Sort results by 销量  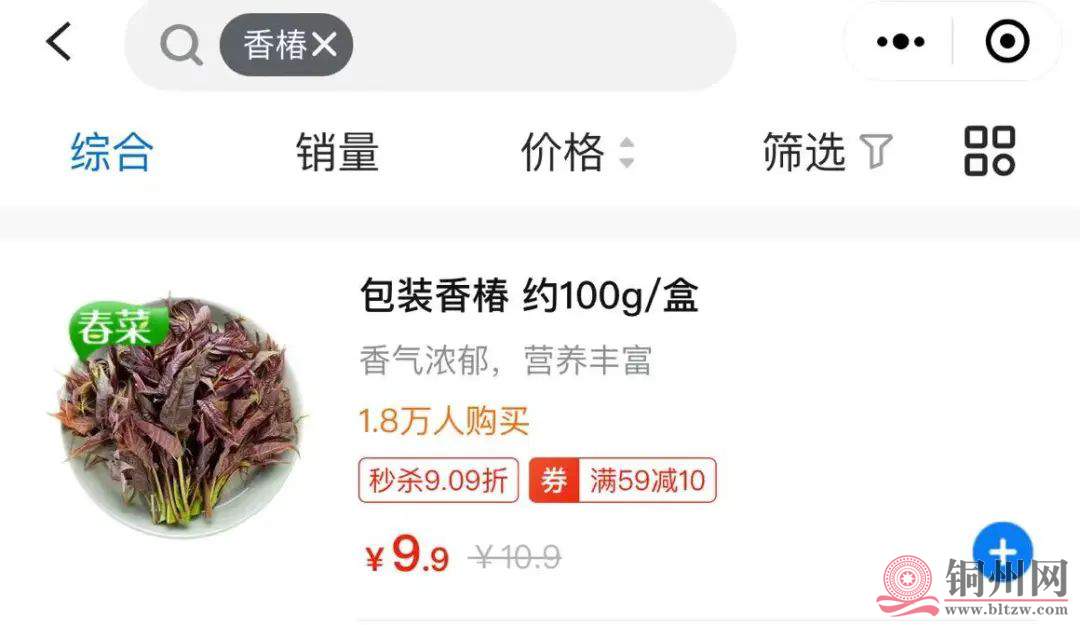pos(337,153)
